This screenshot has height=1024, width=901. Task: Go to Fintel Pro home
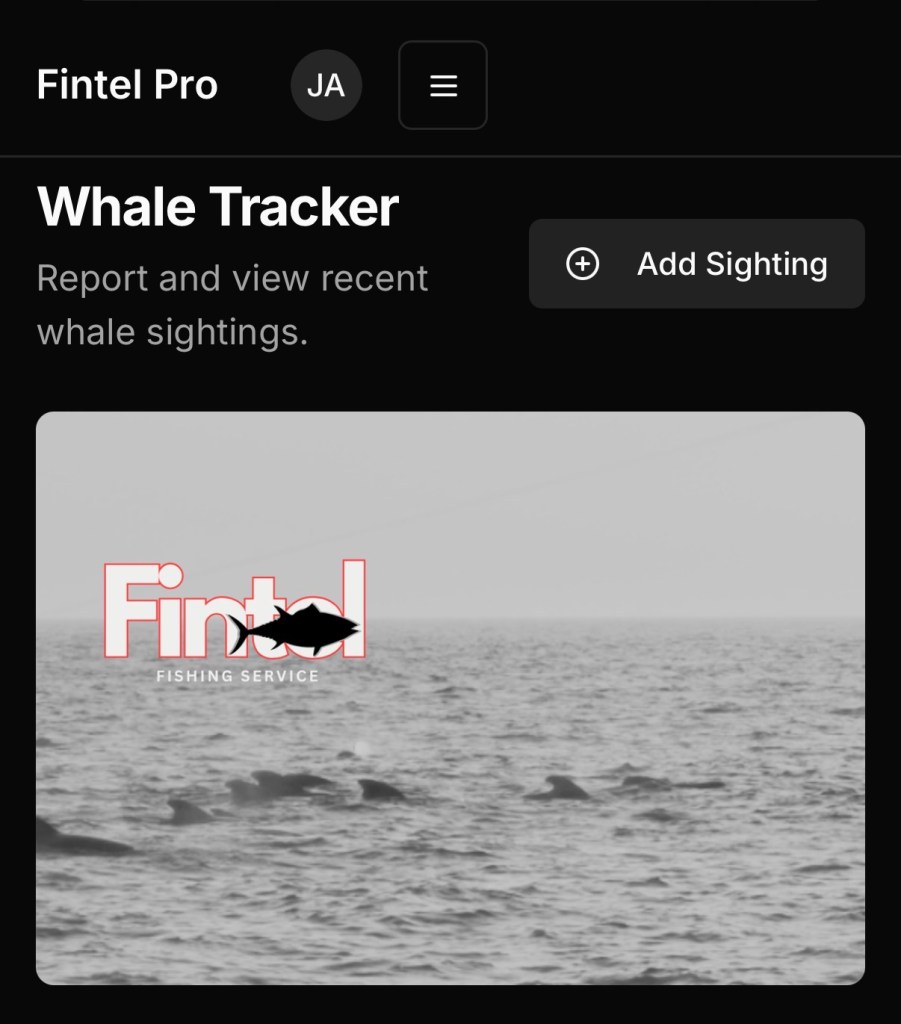[x=127, y=86]
